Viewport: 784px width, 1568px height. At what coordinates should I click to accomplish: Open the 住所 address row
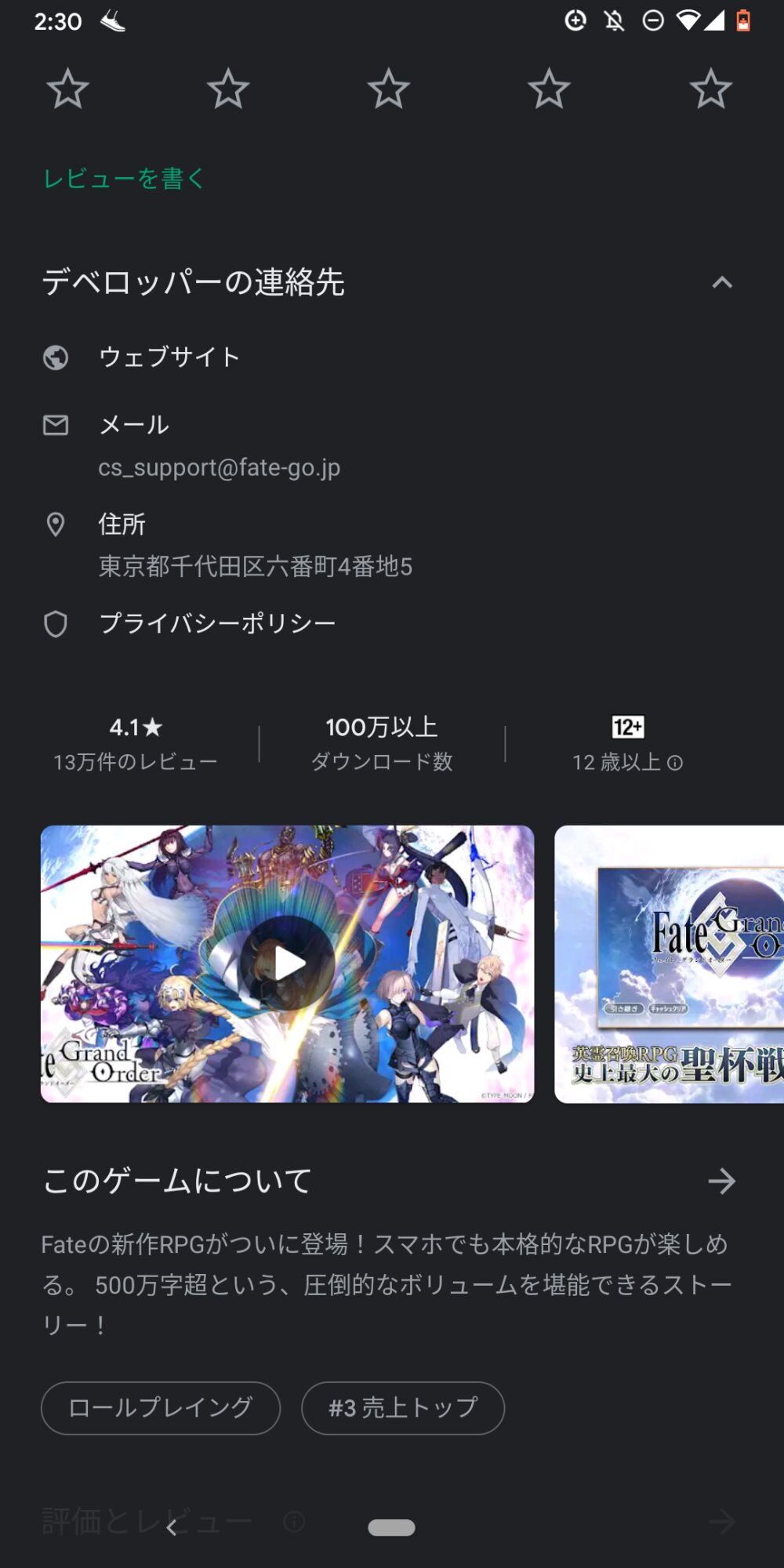255,545
